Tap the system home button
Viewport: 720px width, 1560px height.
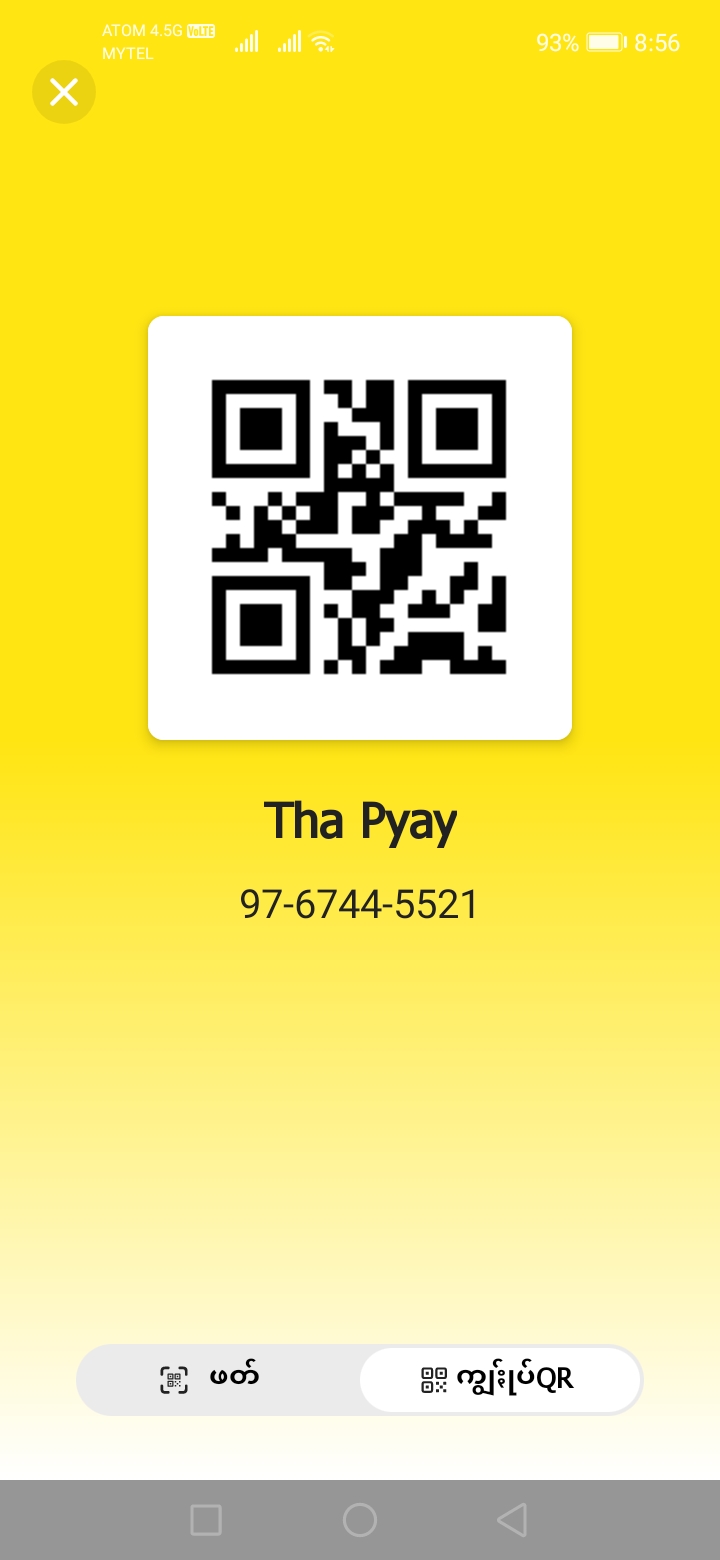coord(359,1520)
